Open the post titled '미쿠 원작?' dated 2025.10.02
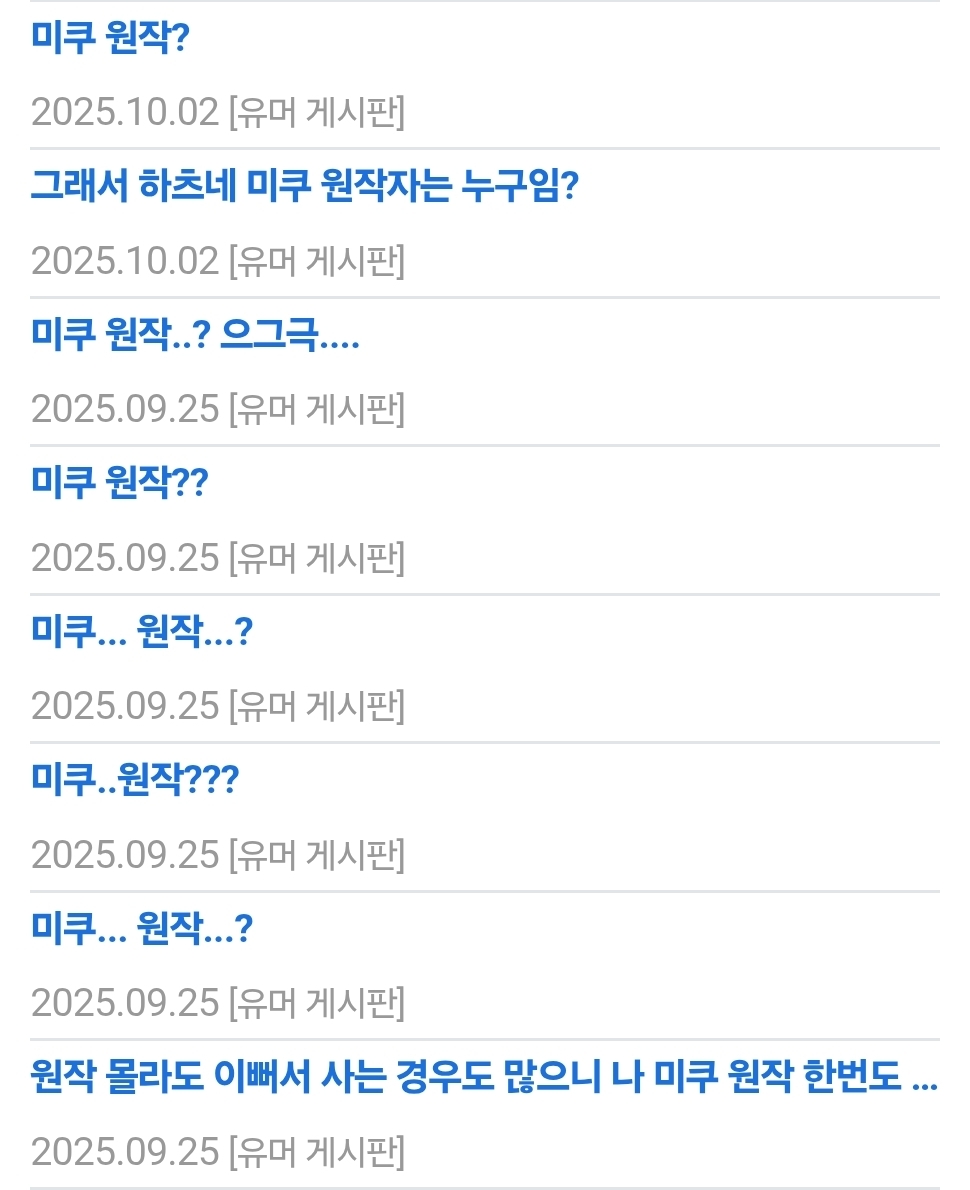 110,38
